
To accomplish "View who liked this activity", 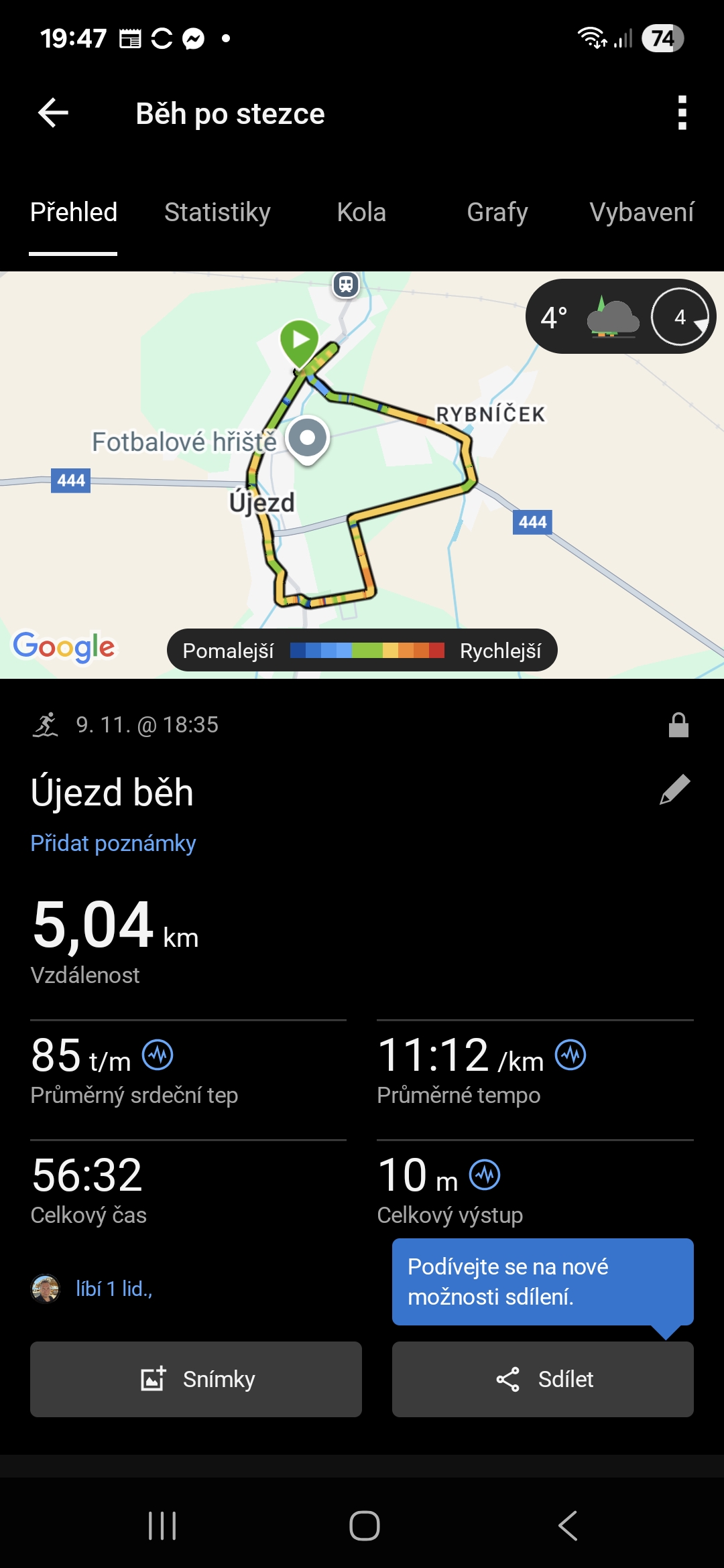I will click(114, 1289).
